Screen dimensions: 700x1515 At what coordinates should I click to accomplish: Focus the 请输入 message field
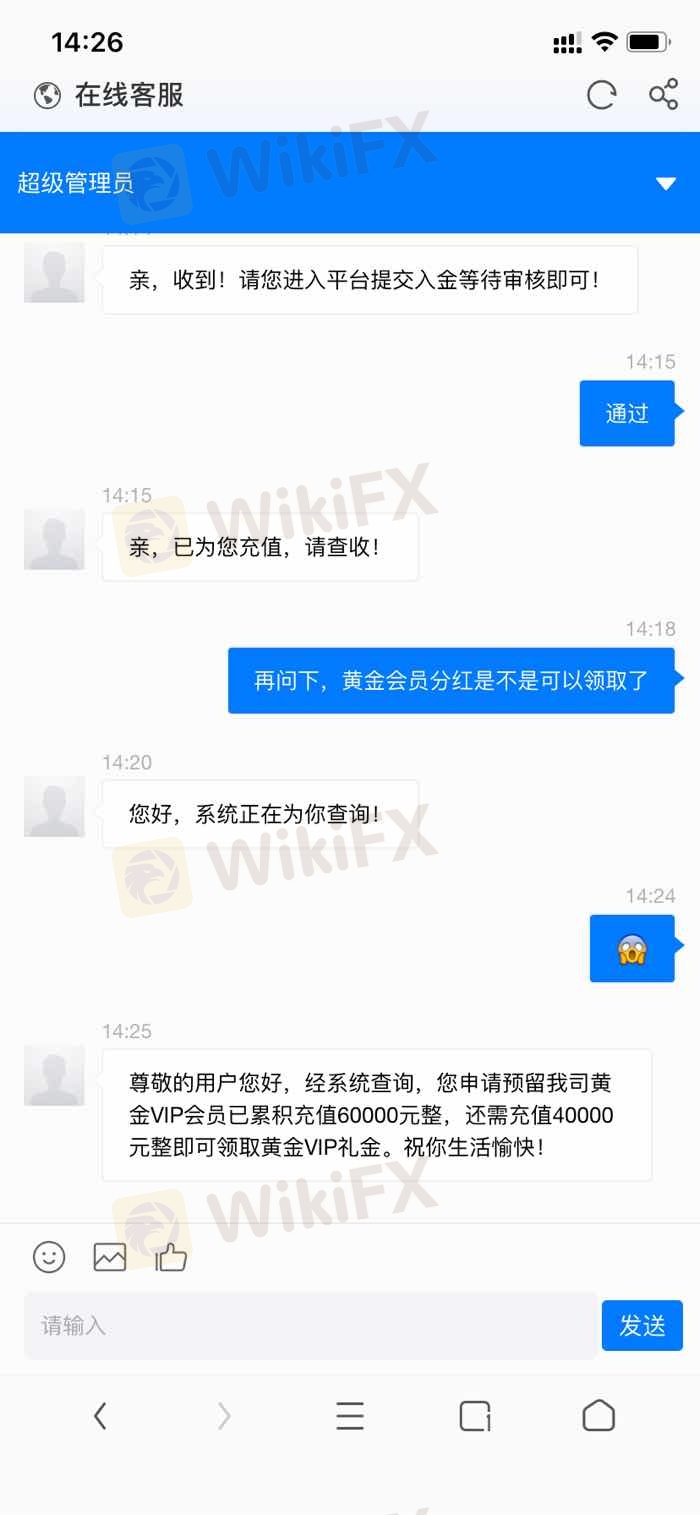[310, 1326]
